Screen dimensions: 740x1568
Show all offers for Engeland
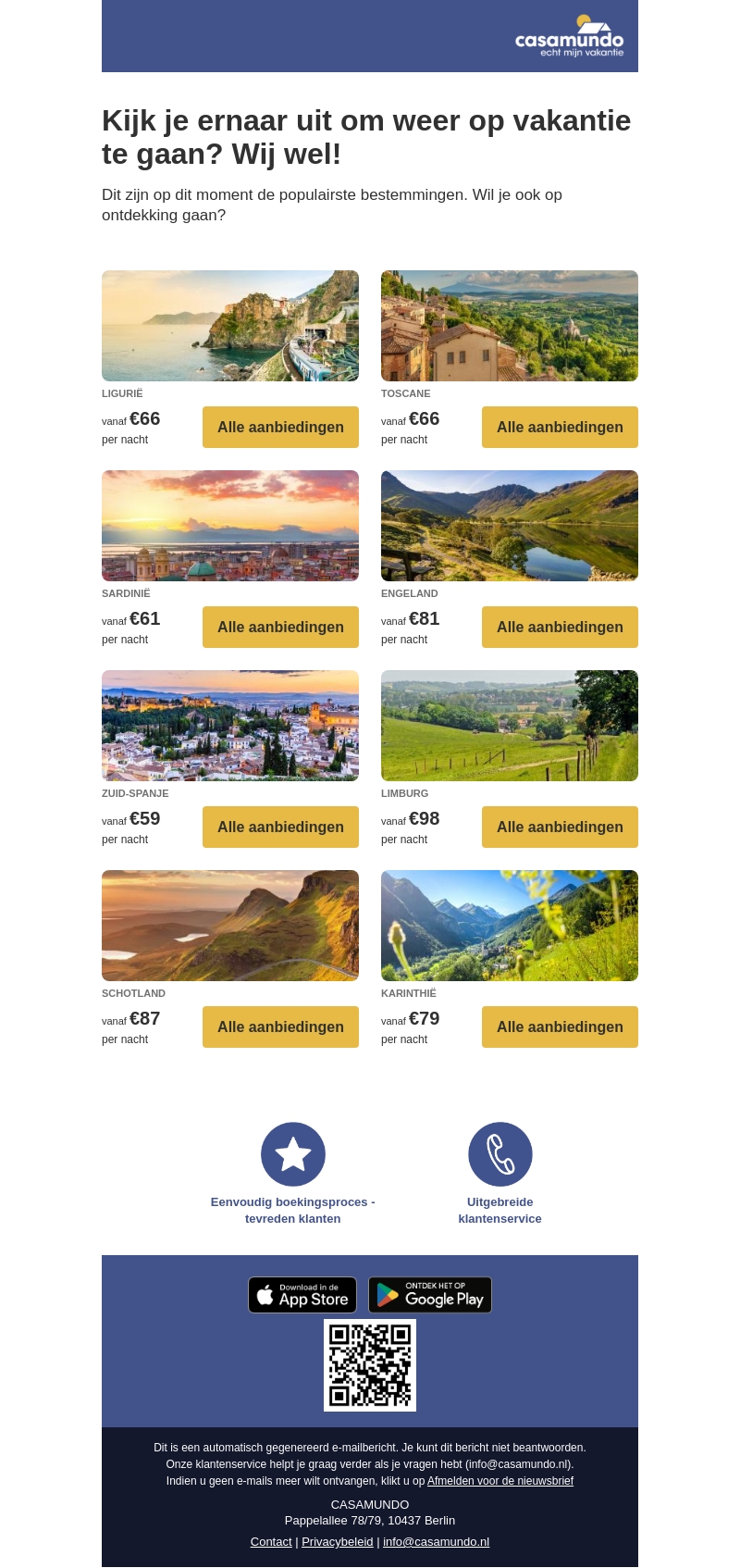point(560,627)
